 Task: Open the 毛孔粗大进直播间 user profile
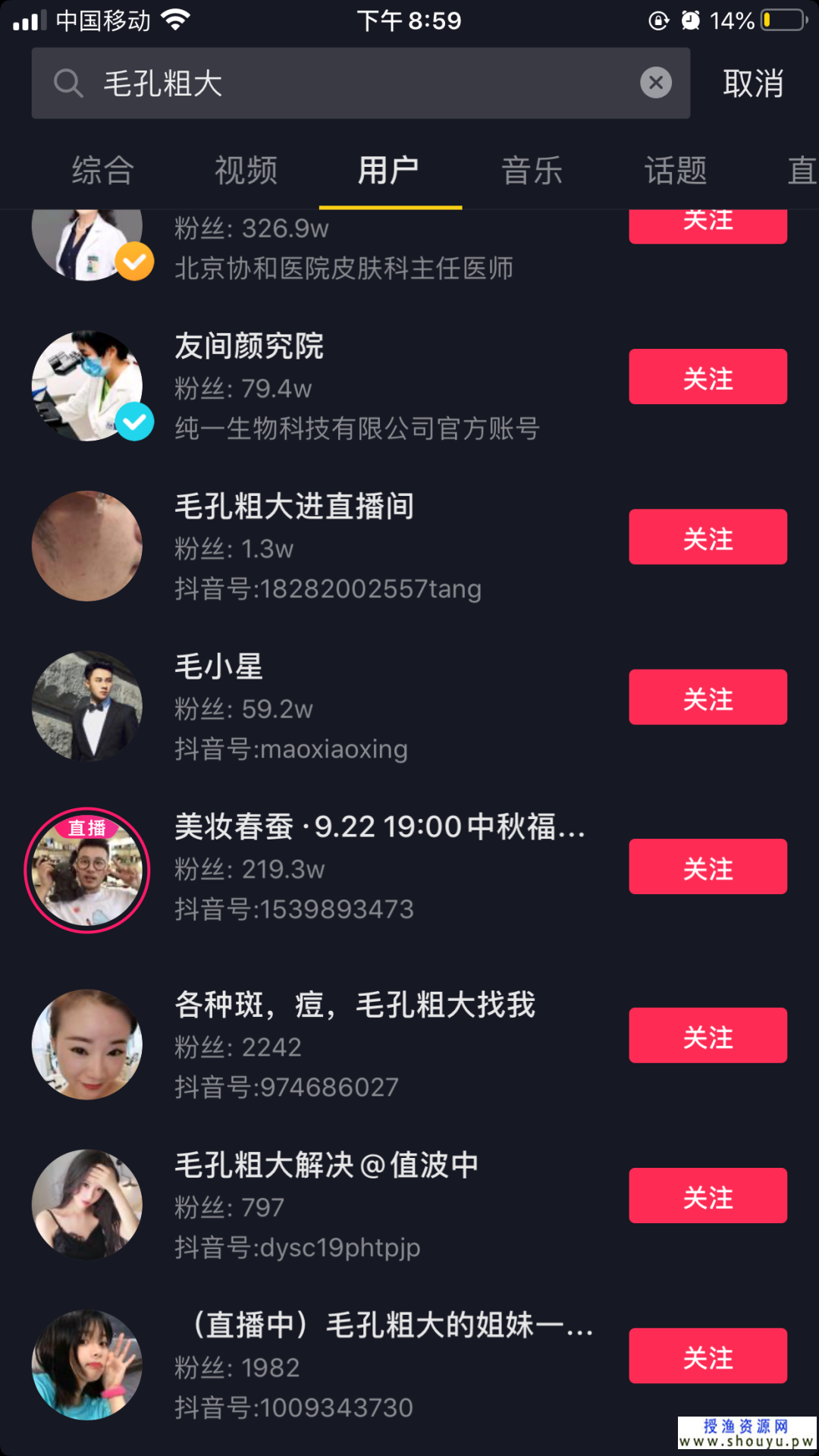tap(326, 547)
